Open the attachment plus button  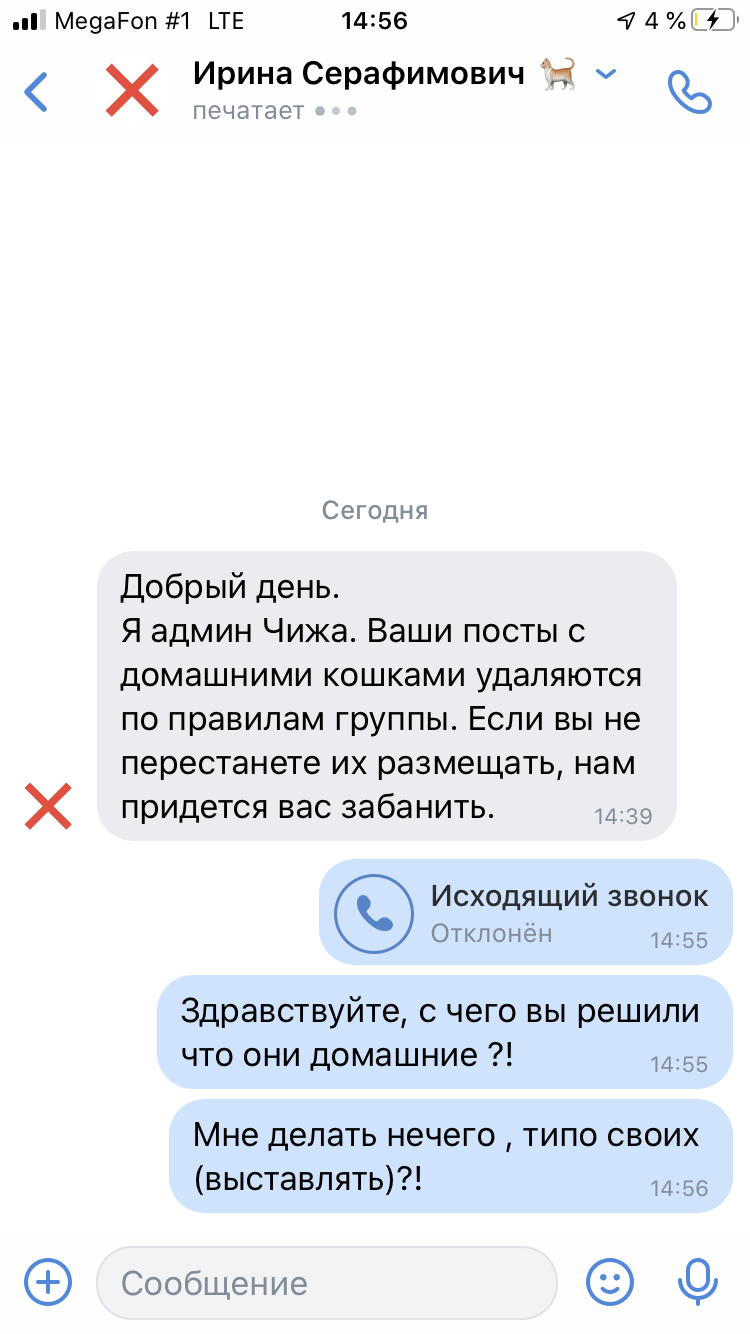pyautogui.click(x=48, y=1281)
